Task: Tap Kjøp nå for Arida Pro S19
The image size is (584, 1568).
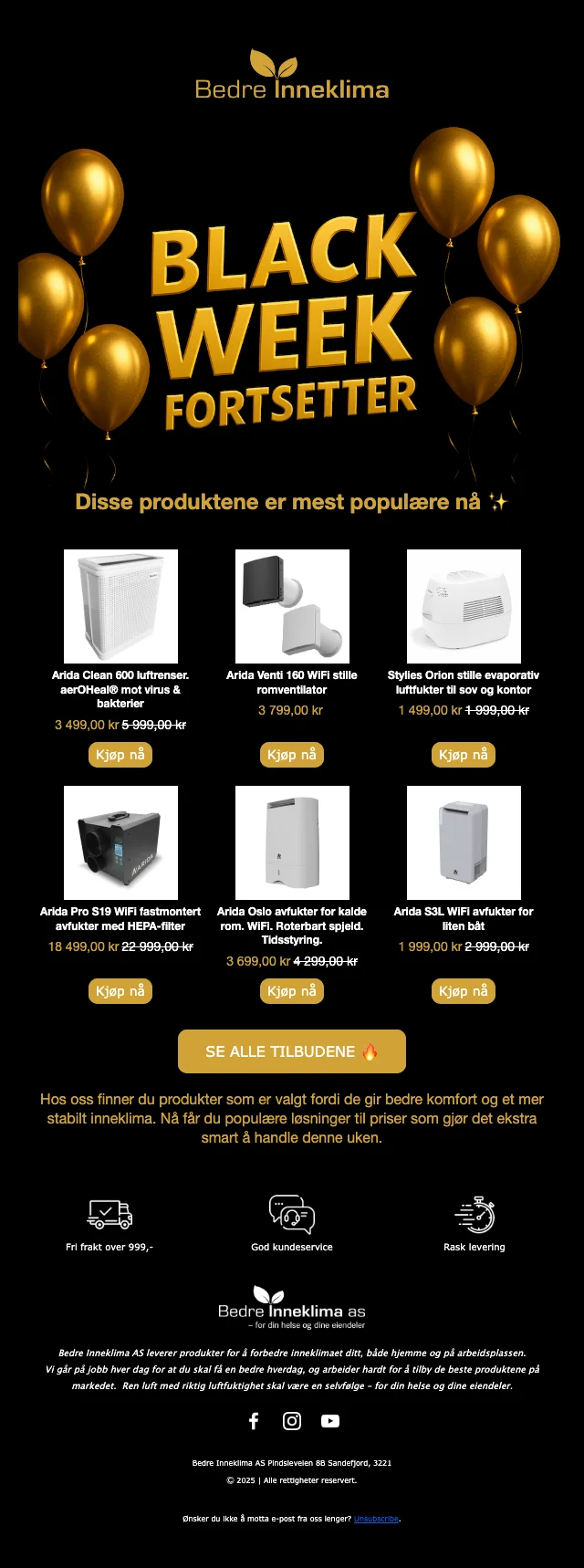Action: point(120,991)
